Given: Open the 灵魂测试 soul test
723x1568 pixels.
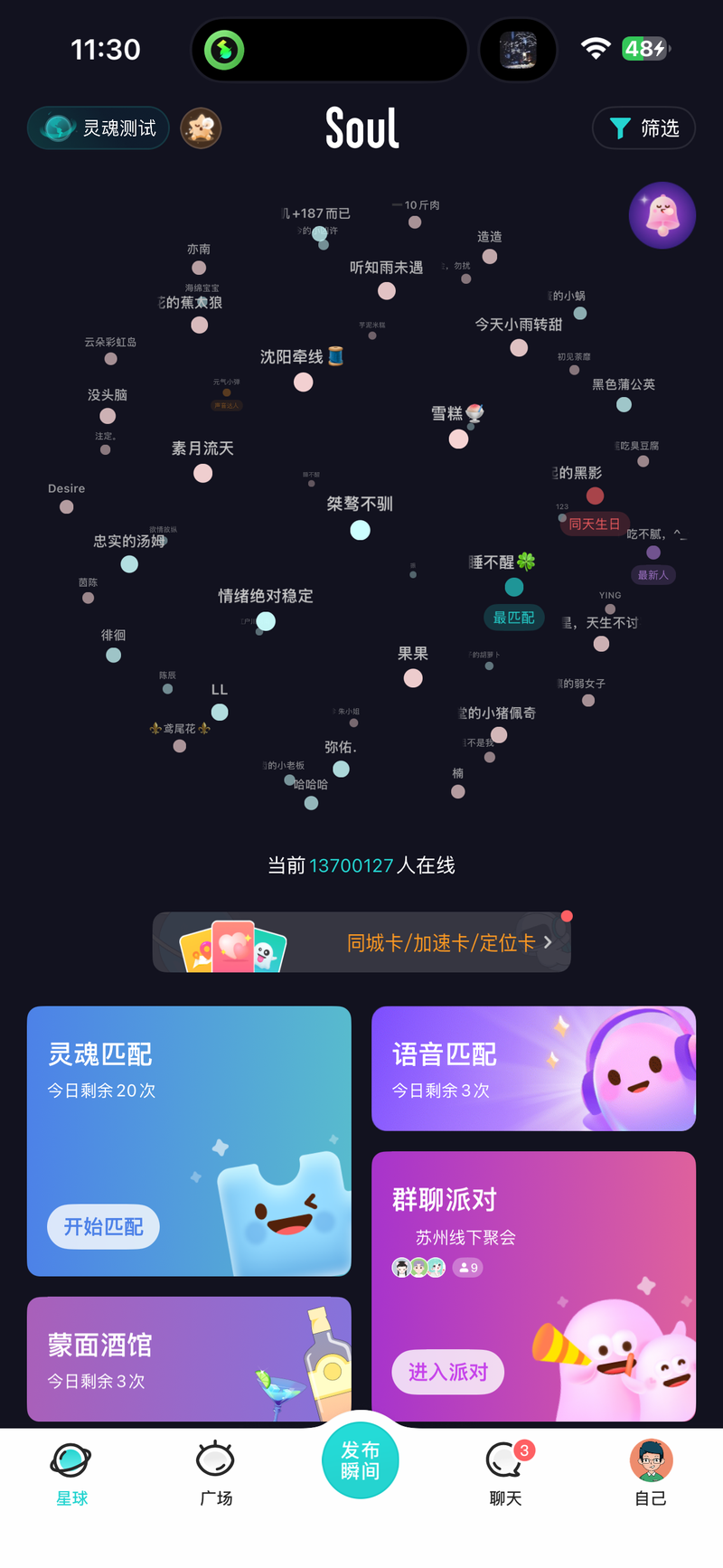Looking at the screenshot, I should point(99,128).
